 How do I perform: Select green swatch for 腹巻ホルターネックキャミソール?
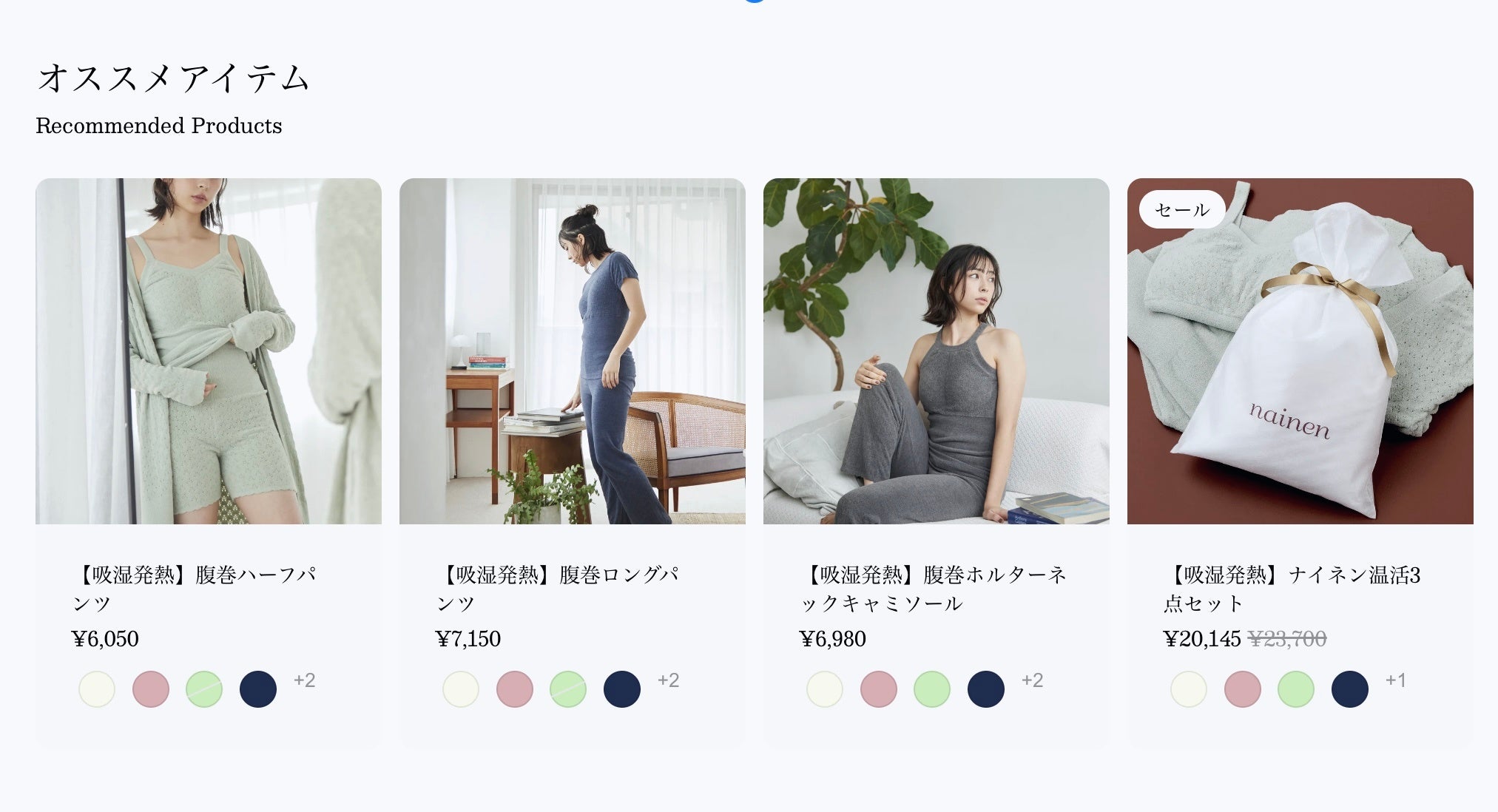932,689
